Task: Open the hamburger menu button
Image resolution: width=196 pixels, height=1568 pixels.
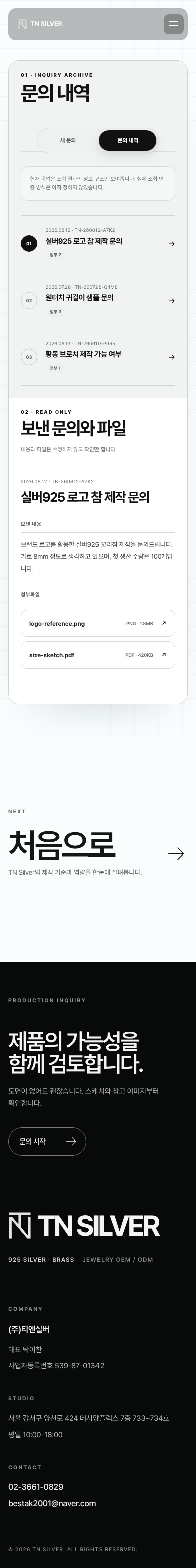Action: pos(174,24)
